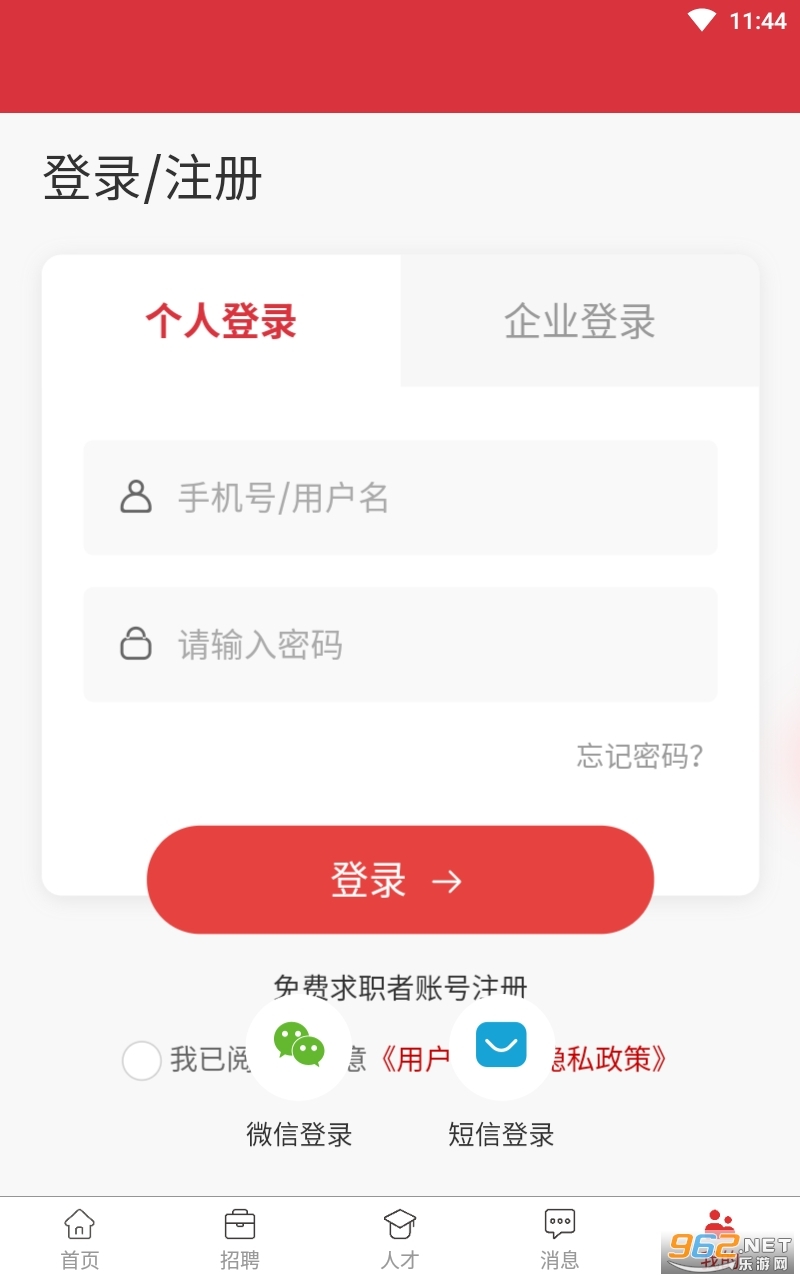Viewport: 800px width, 1280px height.
Task: Click the 手机号/用户名 input field
Action: click(x=400, y=497)
